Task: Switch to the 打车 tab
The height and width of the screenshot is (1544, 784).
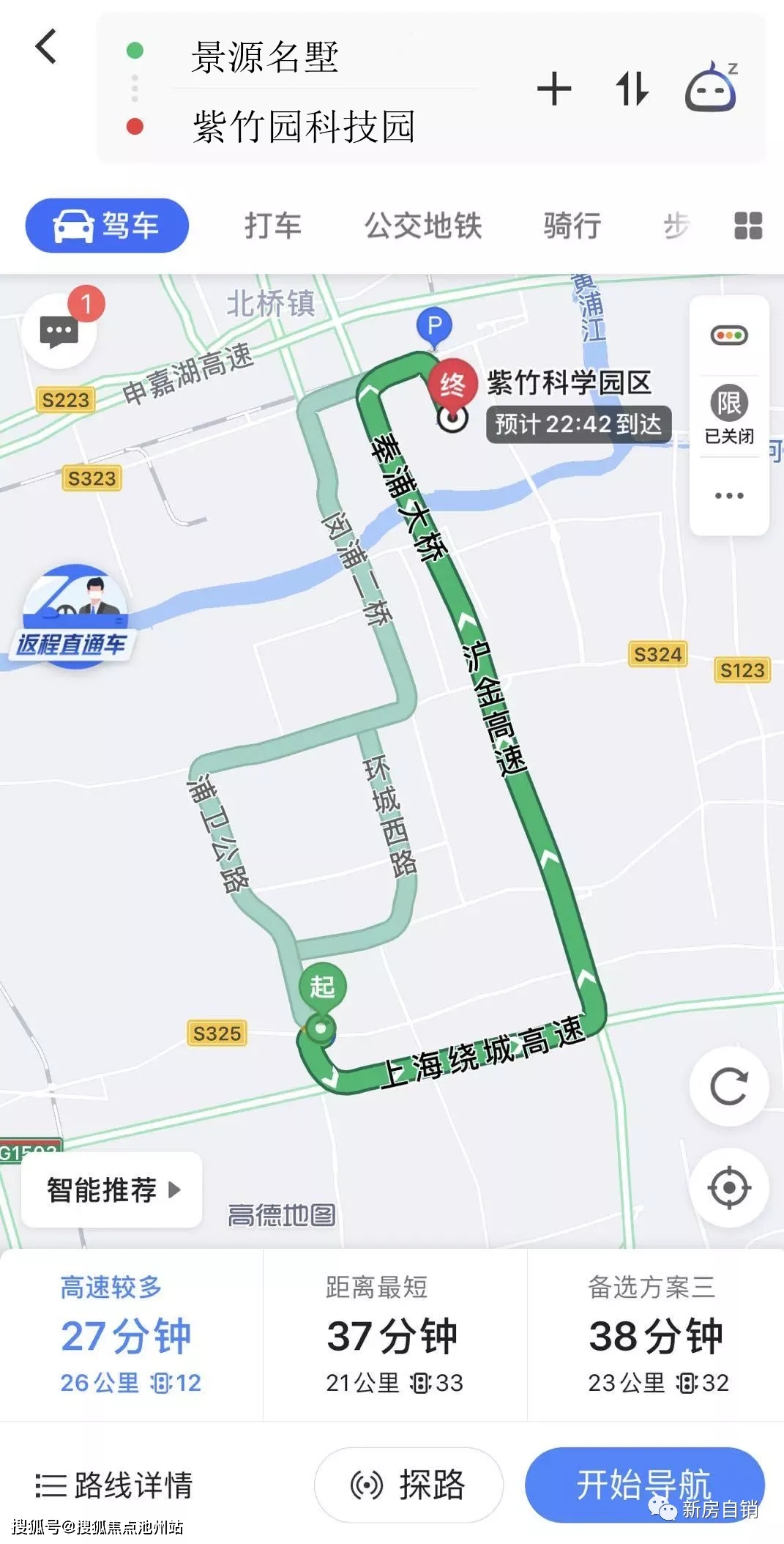Action: pyautogui.click(x=273, y=226)
